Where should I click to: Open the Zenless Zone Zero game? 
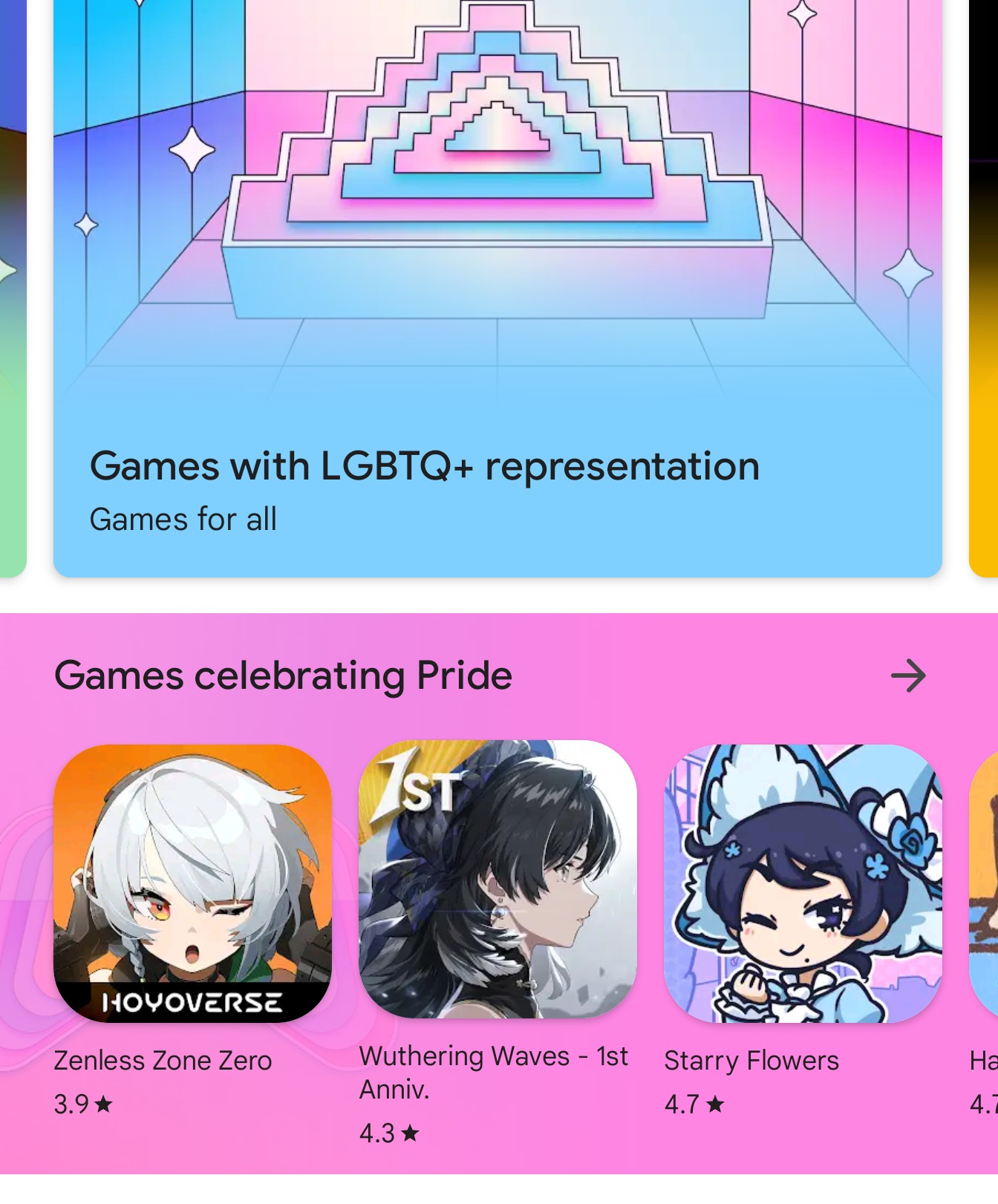192,883
